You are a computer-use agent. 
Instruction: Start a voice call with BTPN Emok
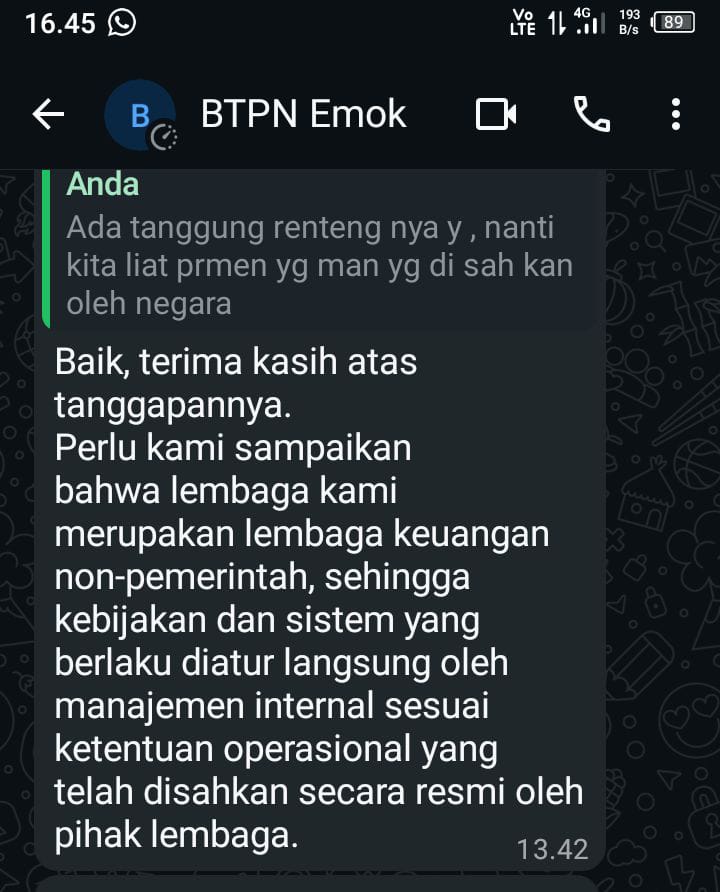(592, 115)
